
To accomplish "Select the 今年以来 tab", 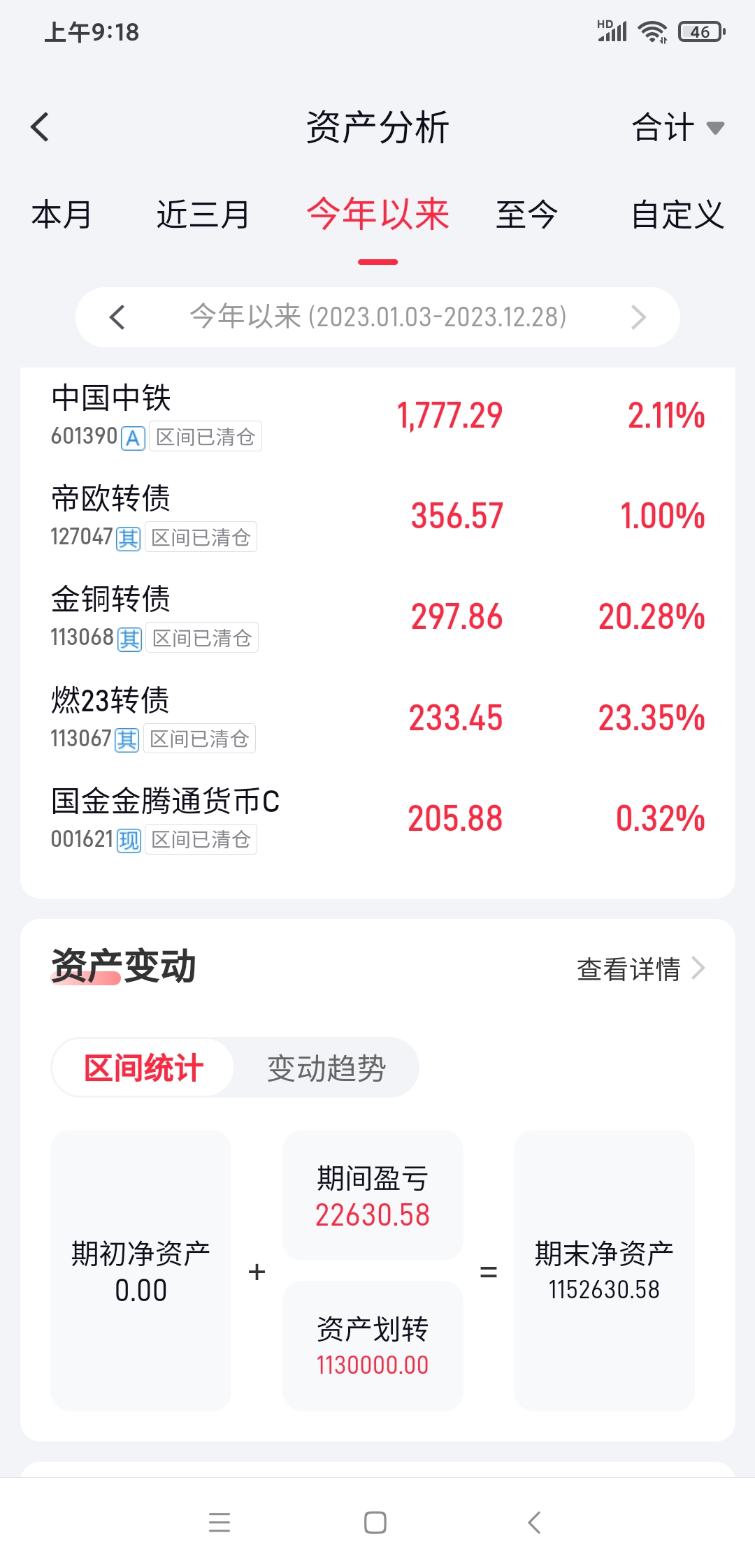I will [377, 215].
